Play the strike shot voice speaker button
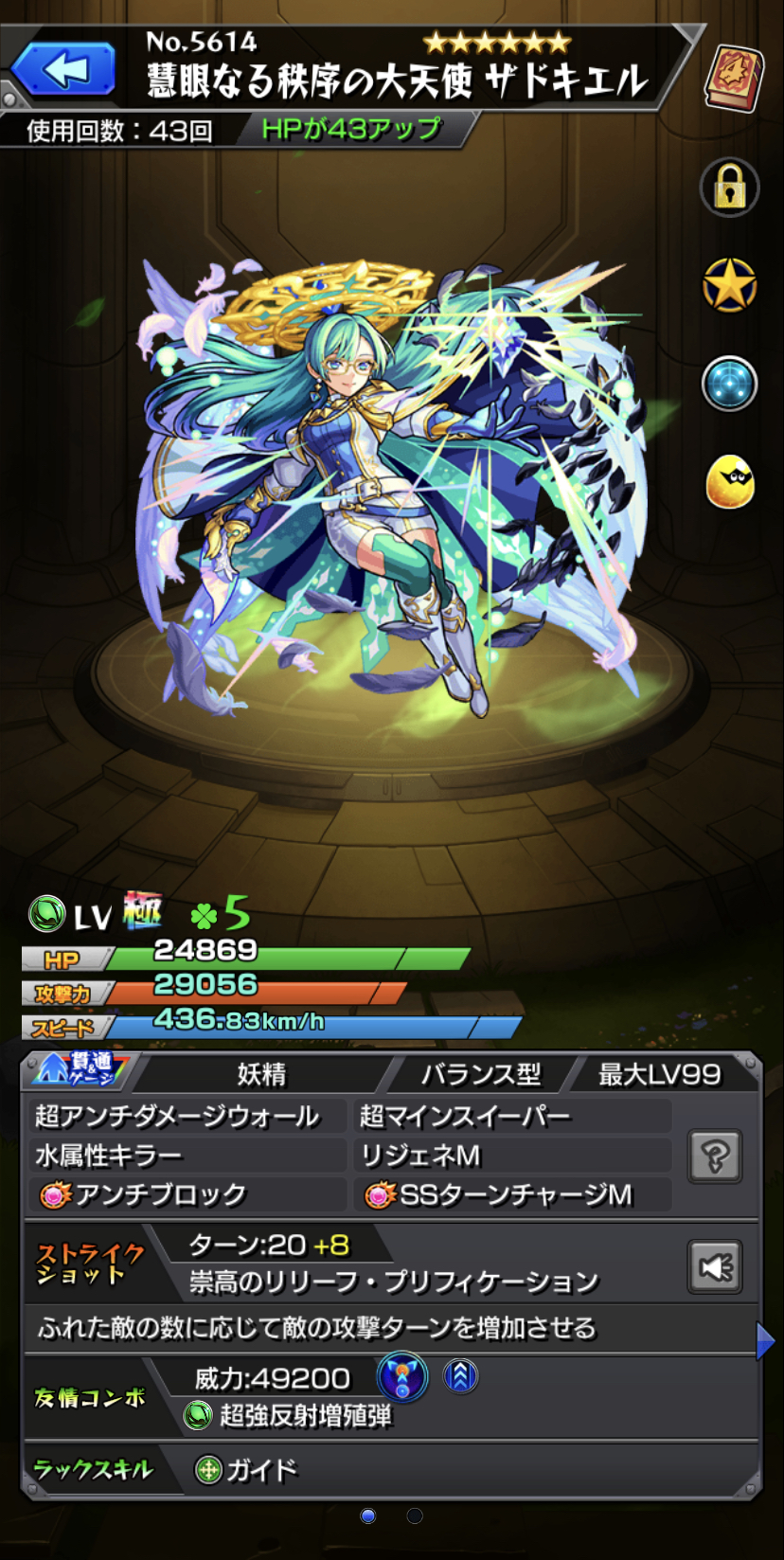 click(715, 1267)
